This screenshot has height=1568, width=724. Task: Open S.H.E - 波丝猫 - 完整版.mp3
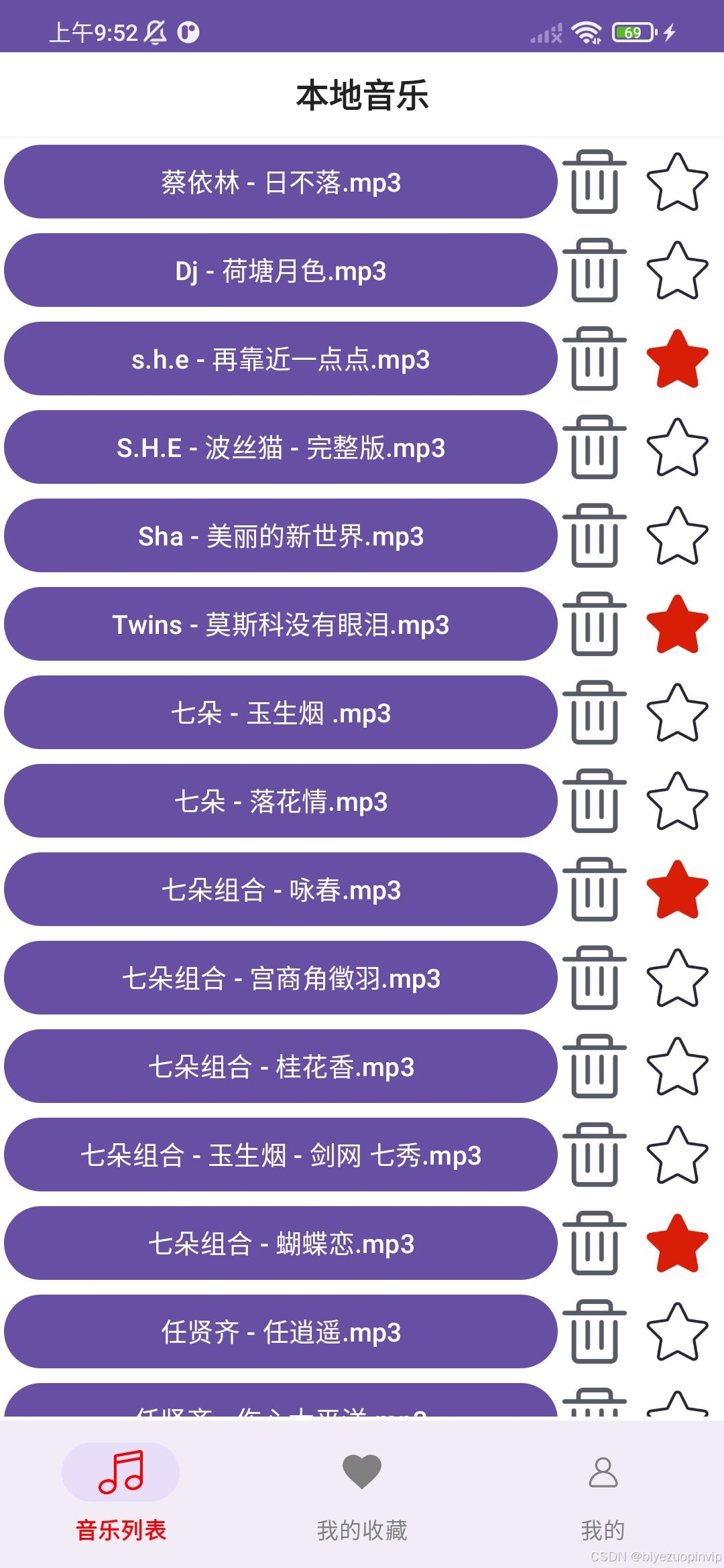[x=280, y=447]
